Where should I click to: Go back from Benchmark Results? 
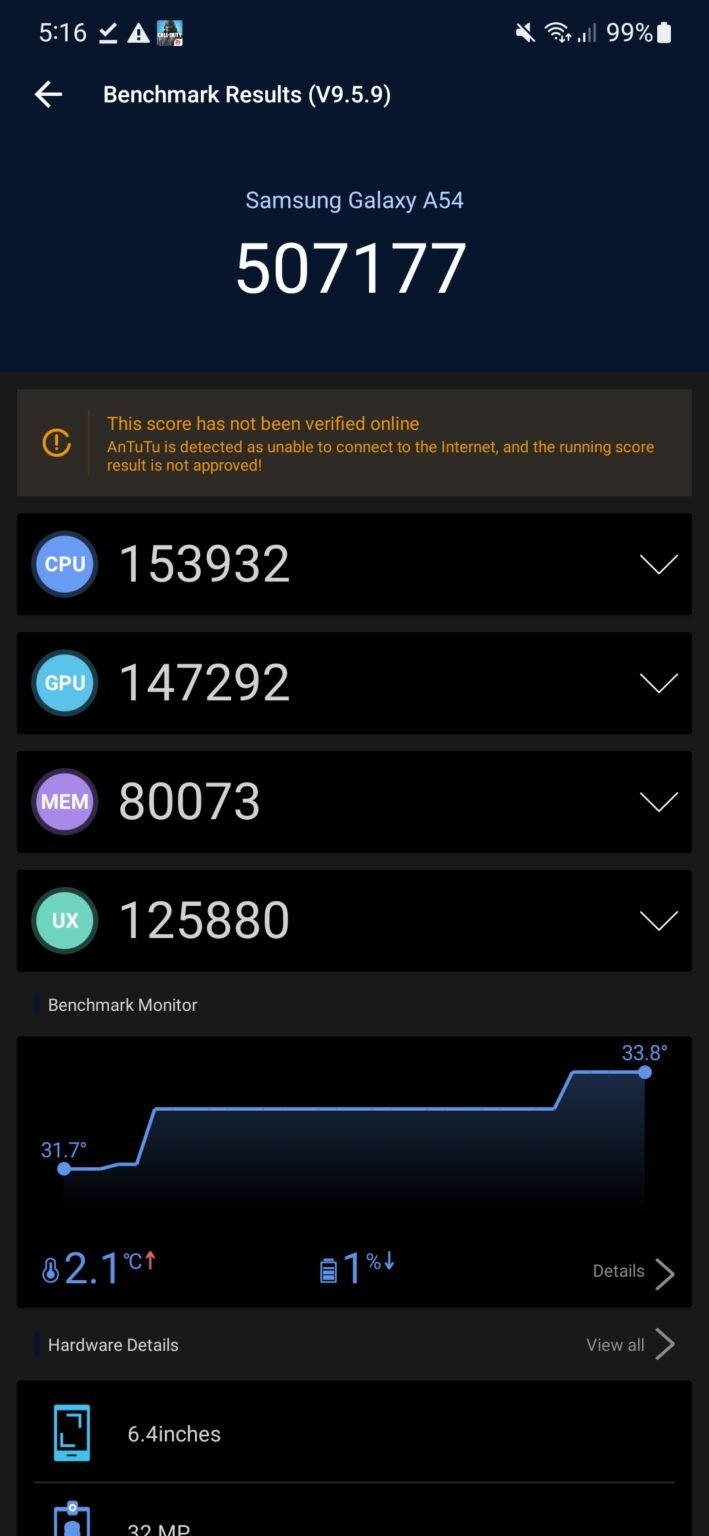click(x=48, y=95)
